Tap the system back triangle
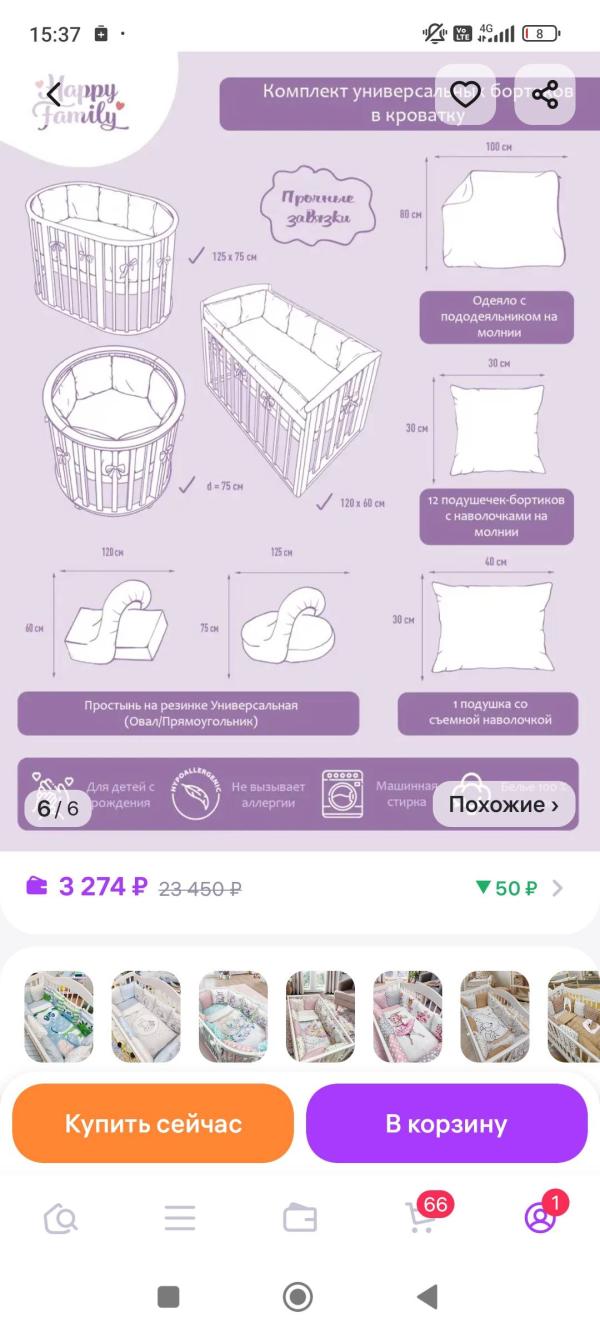 click(427, 1298)
